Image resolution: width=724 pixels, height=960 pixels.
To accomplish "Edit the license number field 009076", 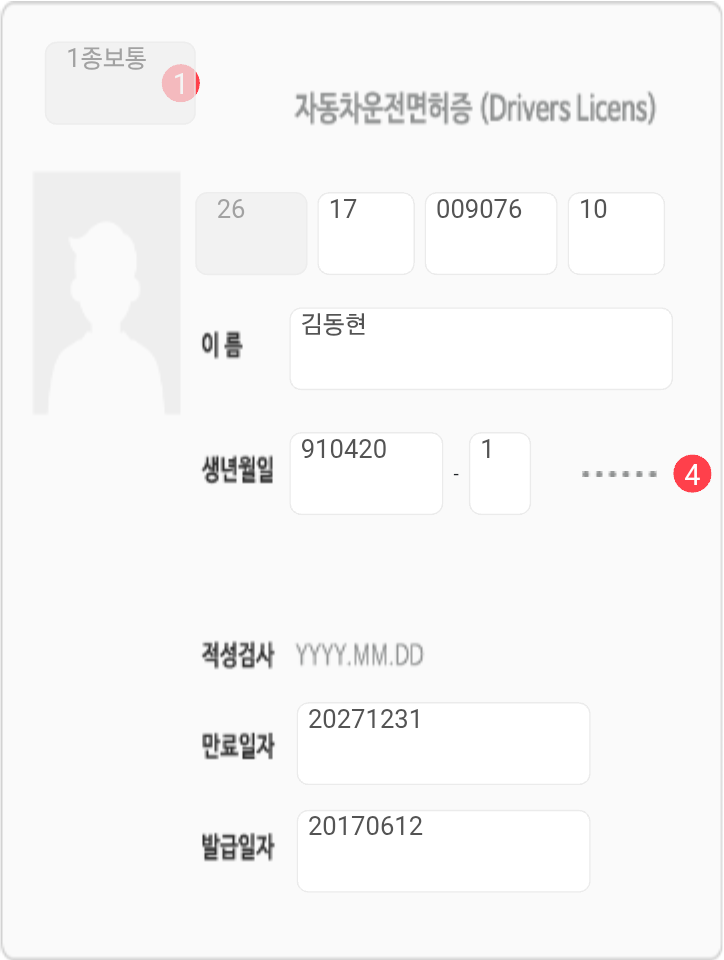I will [x=491, y=233].
